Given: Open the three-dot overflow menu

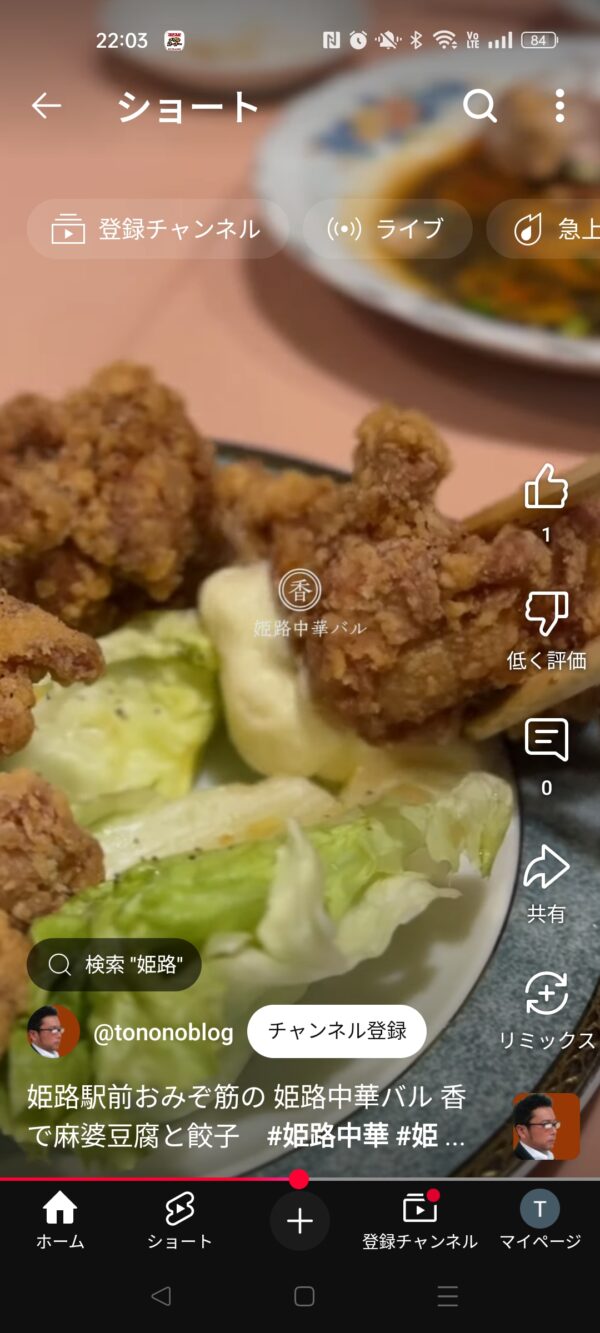Looking at the screenshot, I should (559, 106).
